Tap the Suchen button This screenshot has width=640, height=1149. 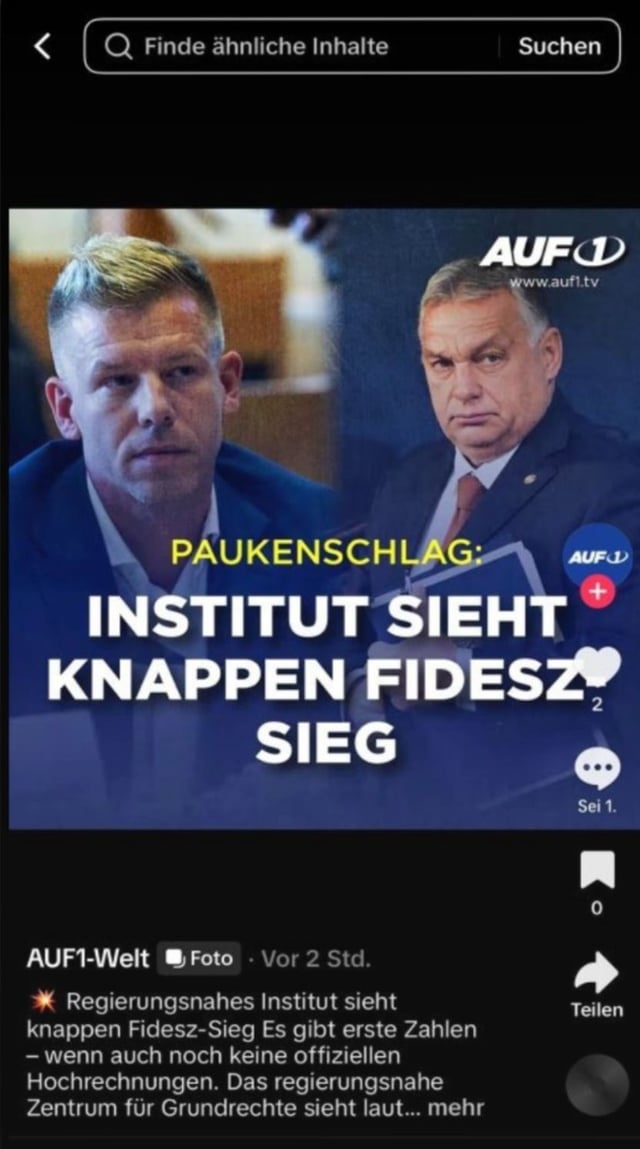[559, 46]
